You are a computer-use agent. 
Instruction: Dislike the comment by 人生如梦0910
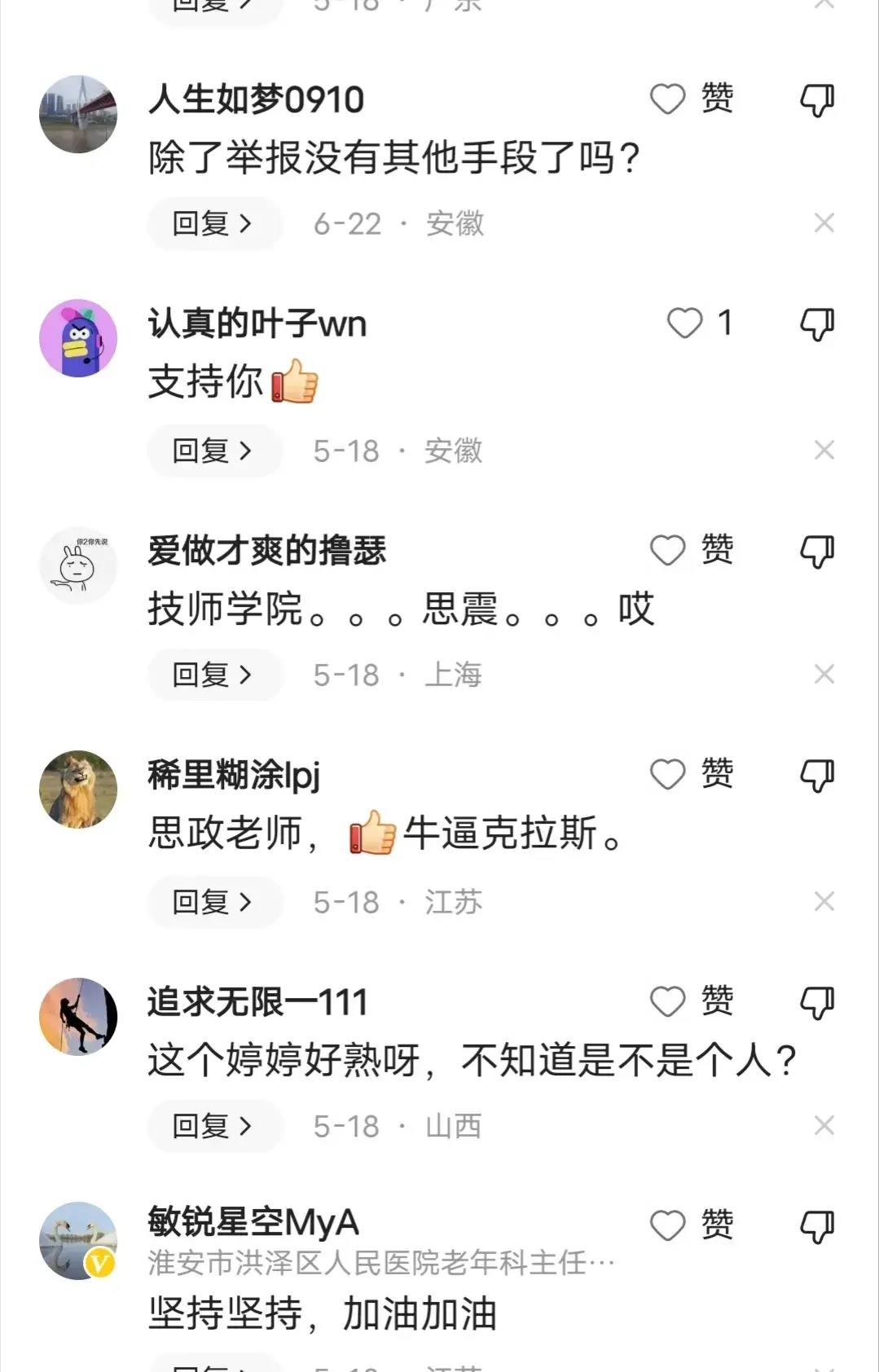click(x=816, y=100)
